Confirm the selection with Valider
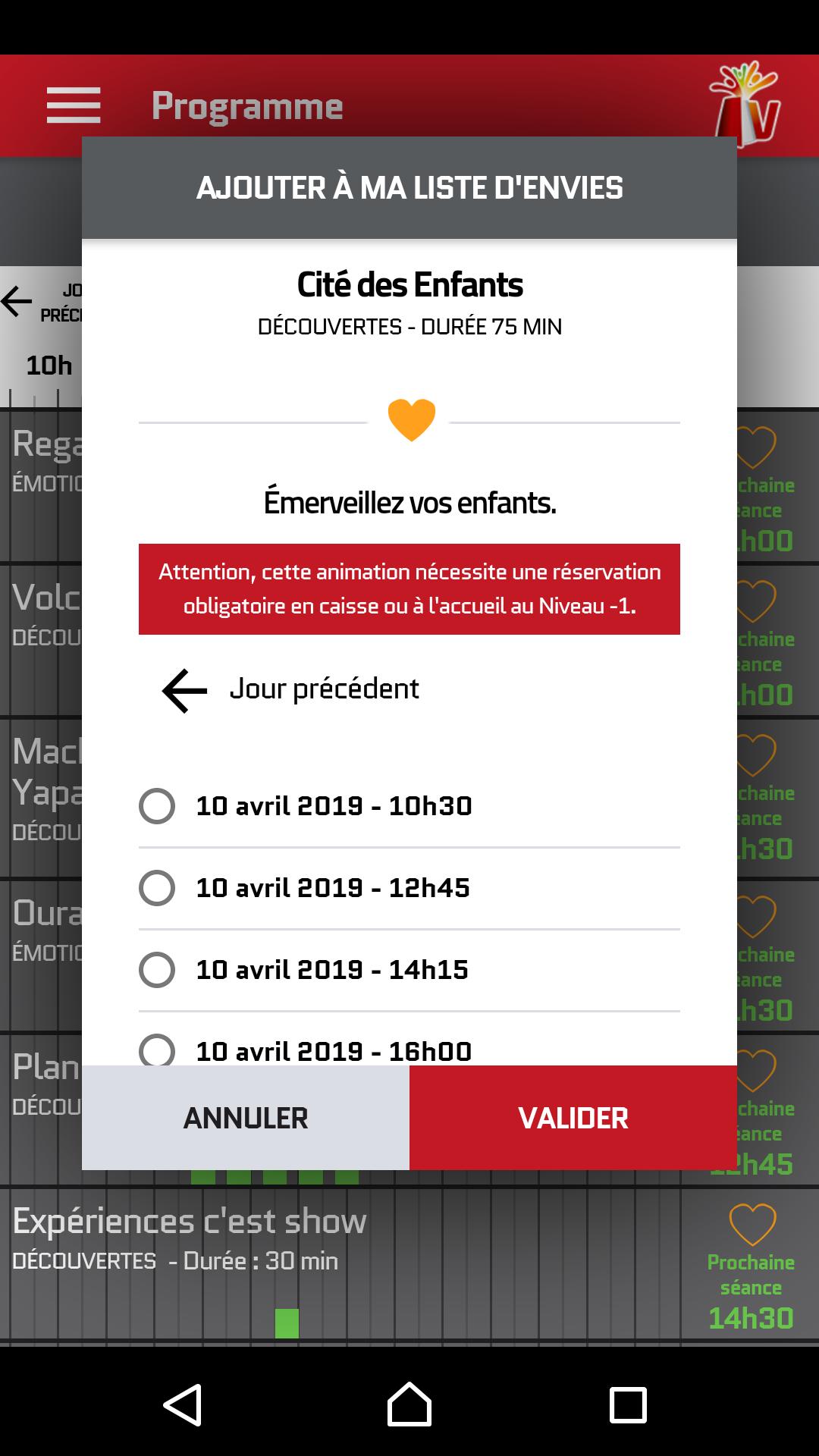The image size is (819, 1456). pyautogui.click(x=573, y=1118)
